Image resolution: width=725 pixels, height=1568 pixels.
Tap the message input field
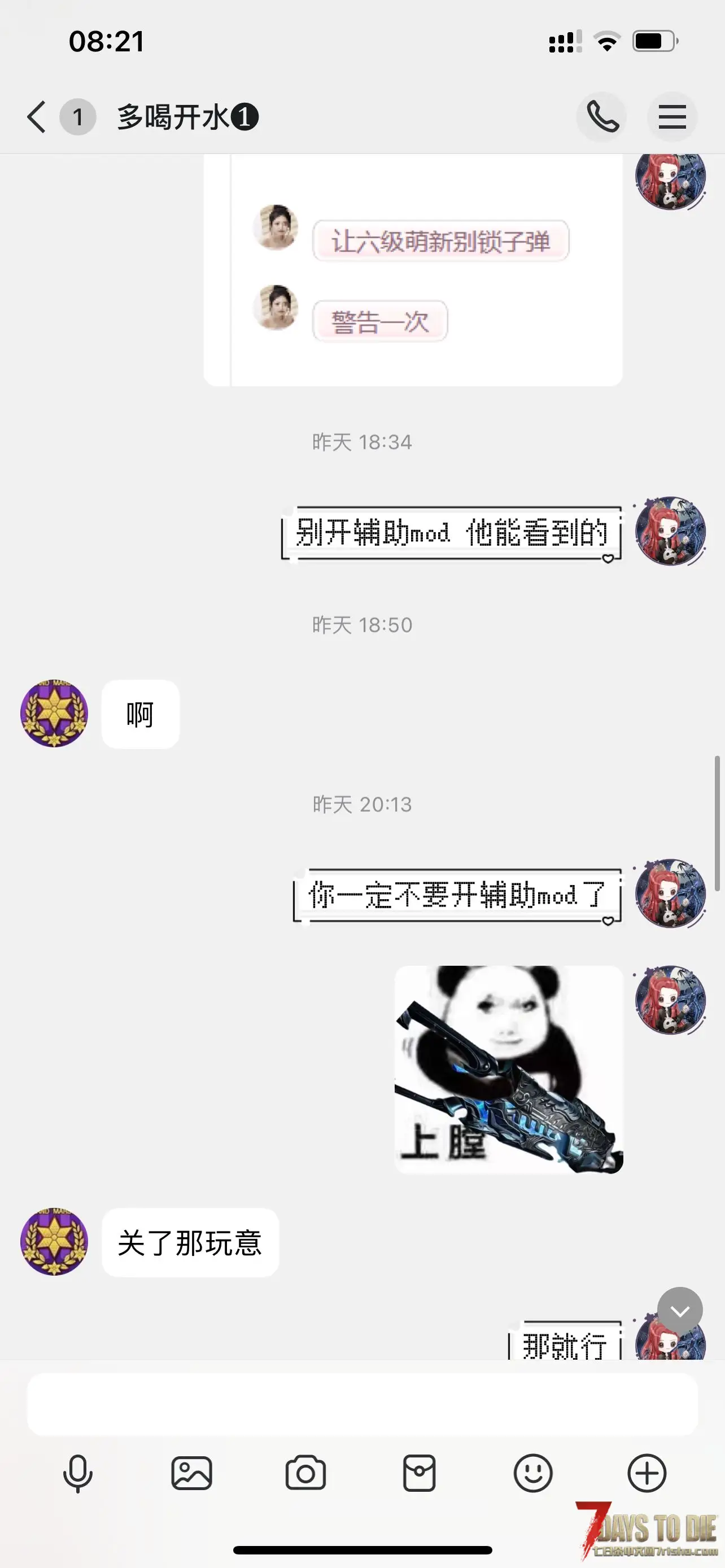point(362,1404)
